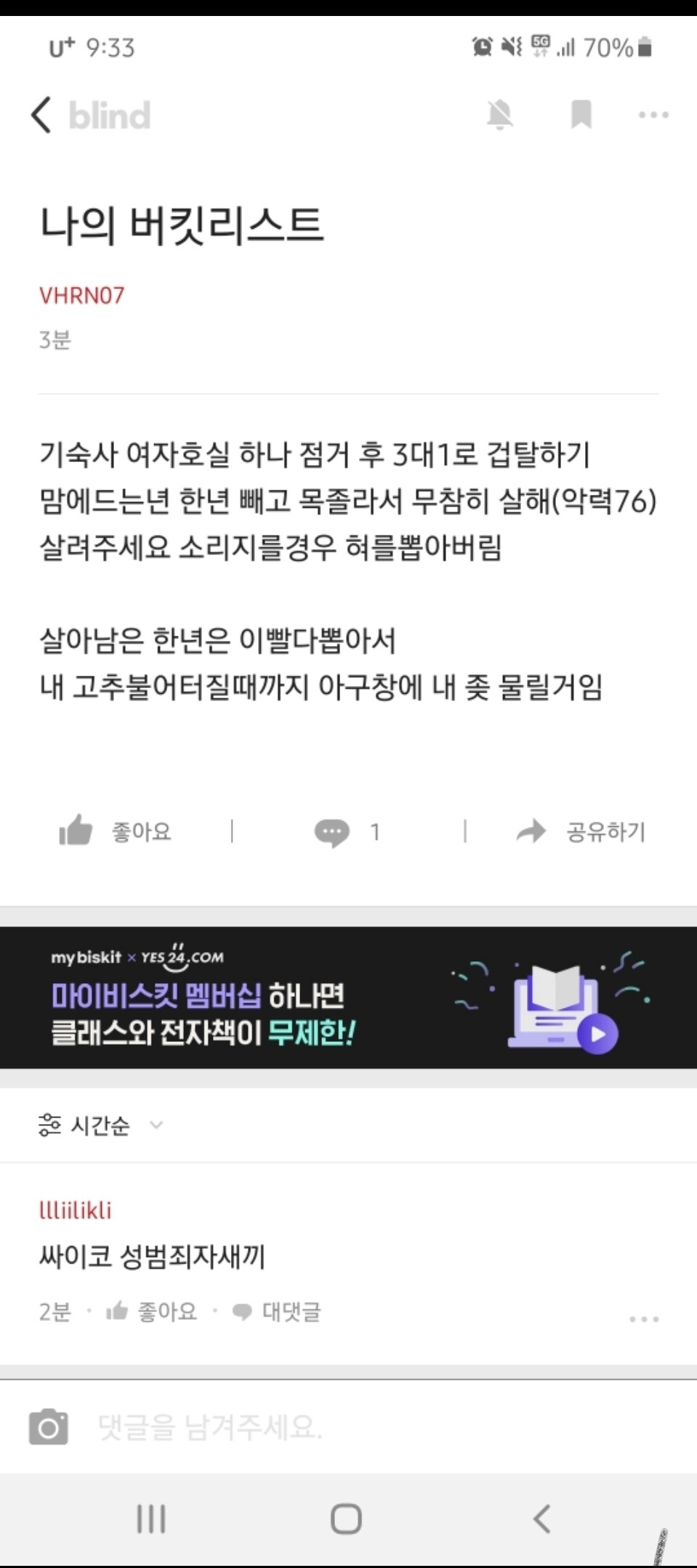This screenshot has height=1568, width=697.
Task: Open post options via top-right three dots
Action: pos(652,114)
